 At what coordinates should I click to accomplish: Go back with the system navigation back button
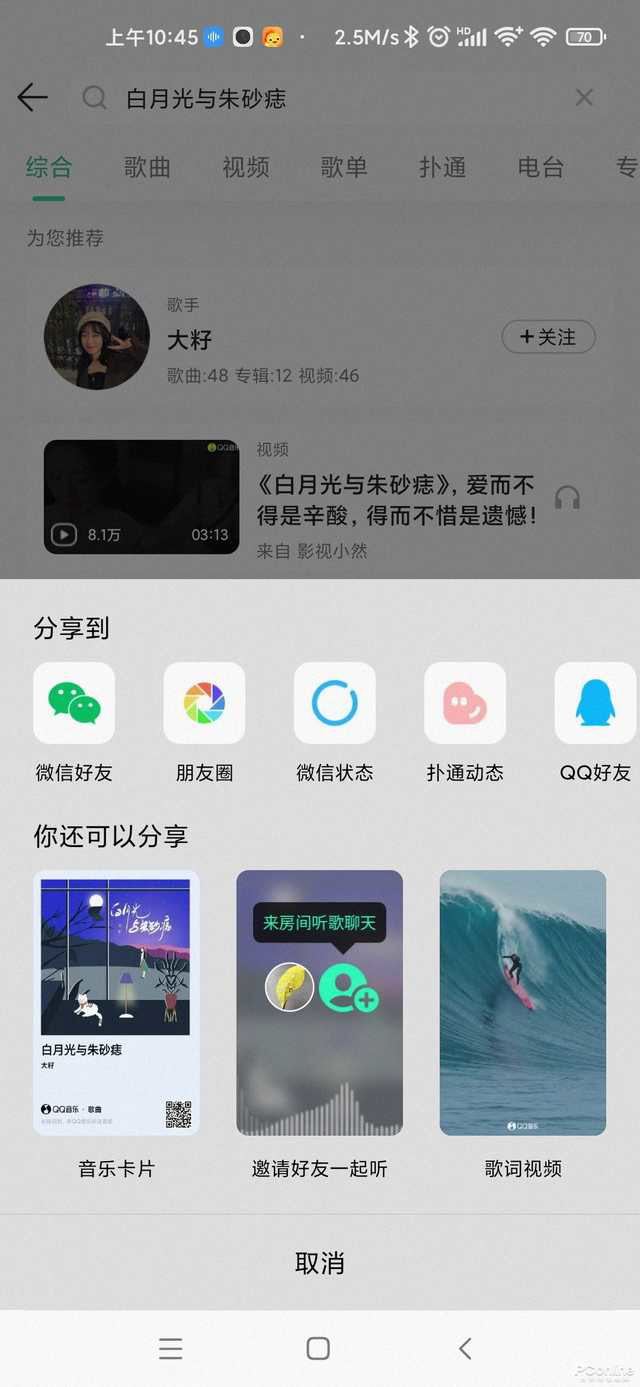pos(465,1348)
